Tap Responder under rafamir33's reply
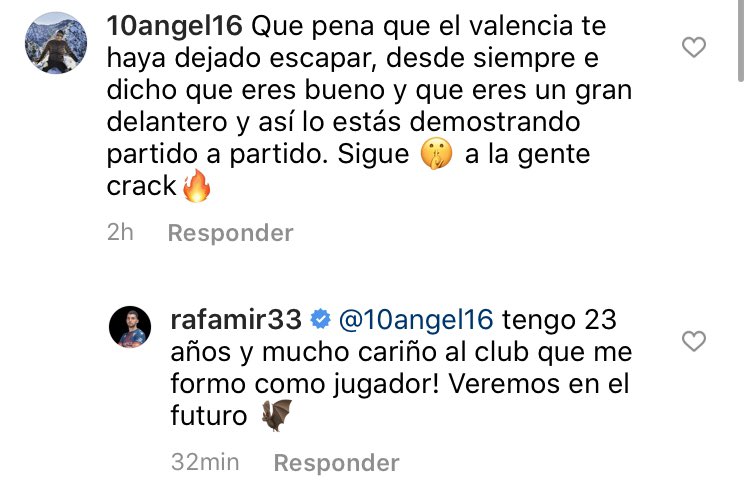Viewport: 750px width, 491px height. click(x=336, y=463)
